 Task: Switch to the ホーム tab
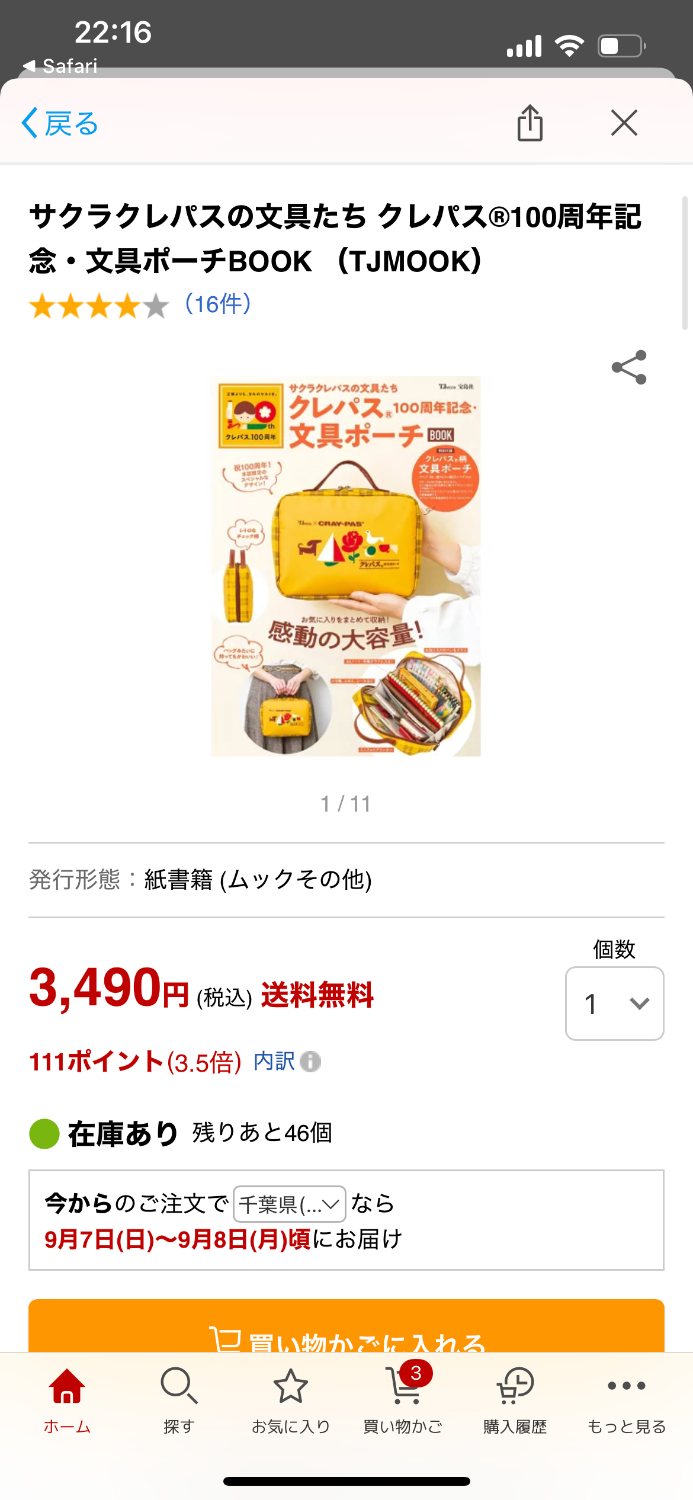[67, 1402]
